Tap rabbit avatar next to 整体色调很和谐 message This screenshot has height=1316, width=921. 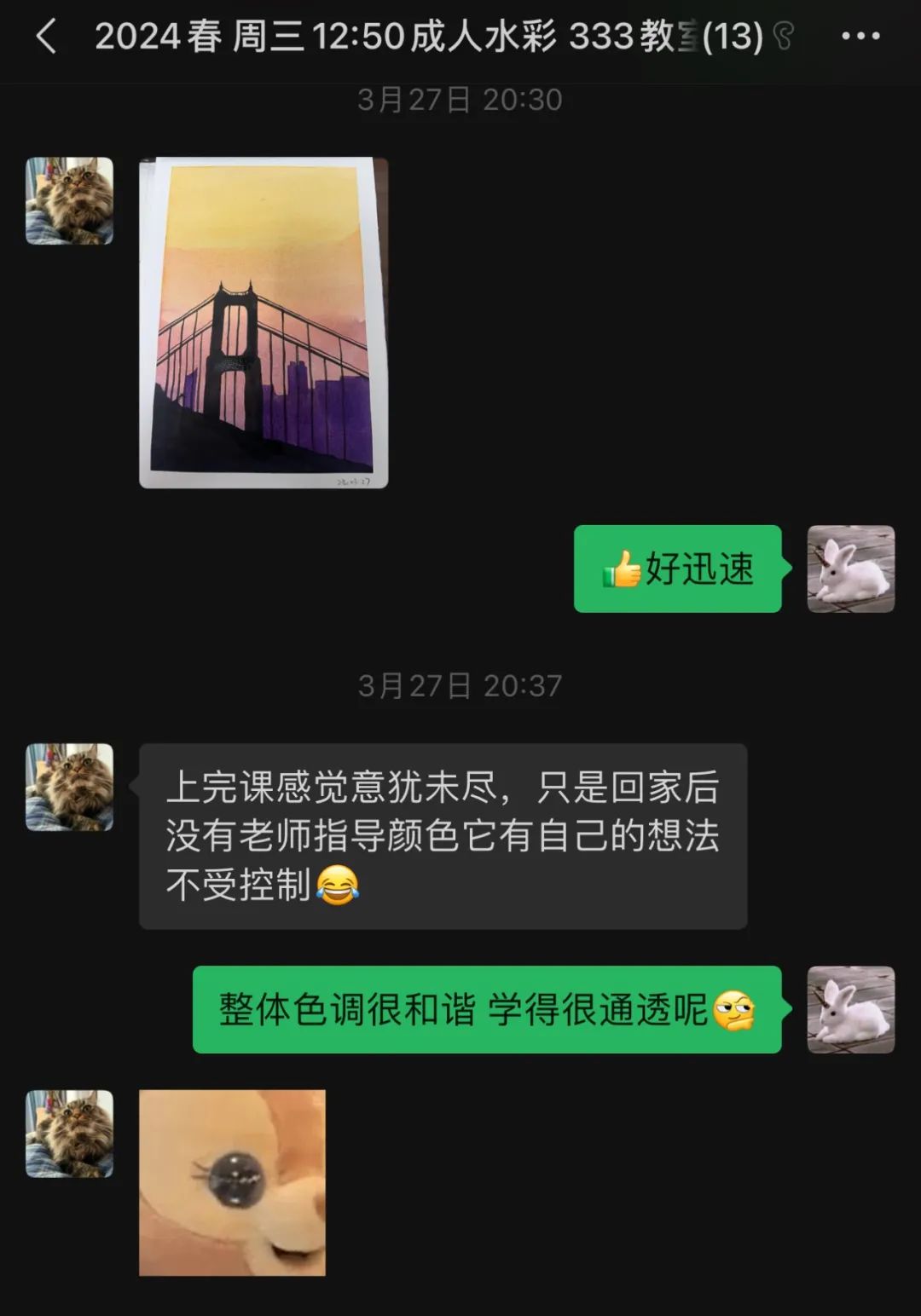[x=850, y=1009]
